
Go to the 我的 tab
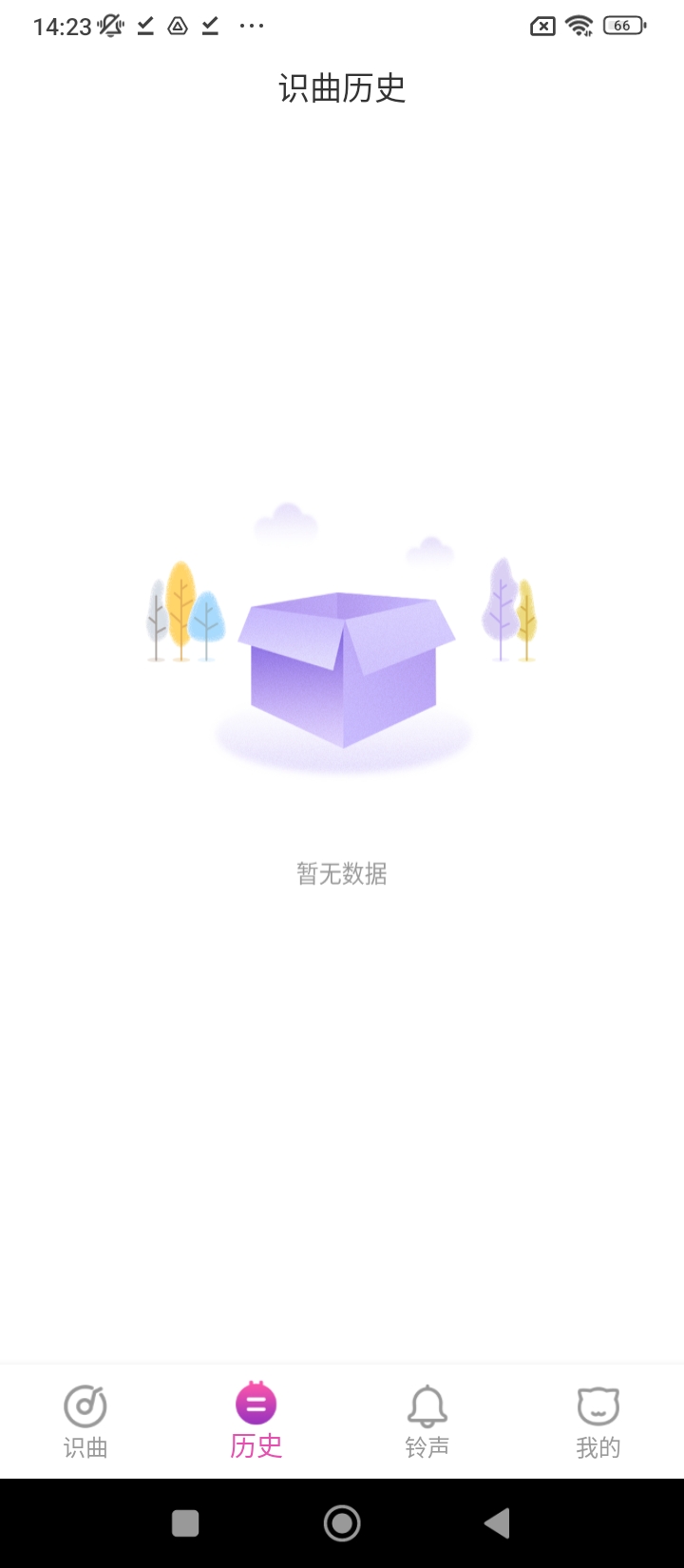click(x=598, y=1422)
